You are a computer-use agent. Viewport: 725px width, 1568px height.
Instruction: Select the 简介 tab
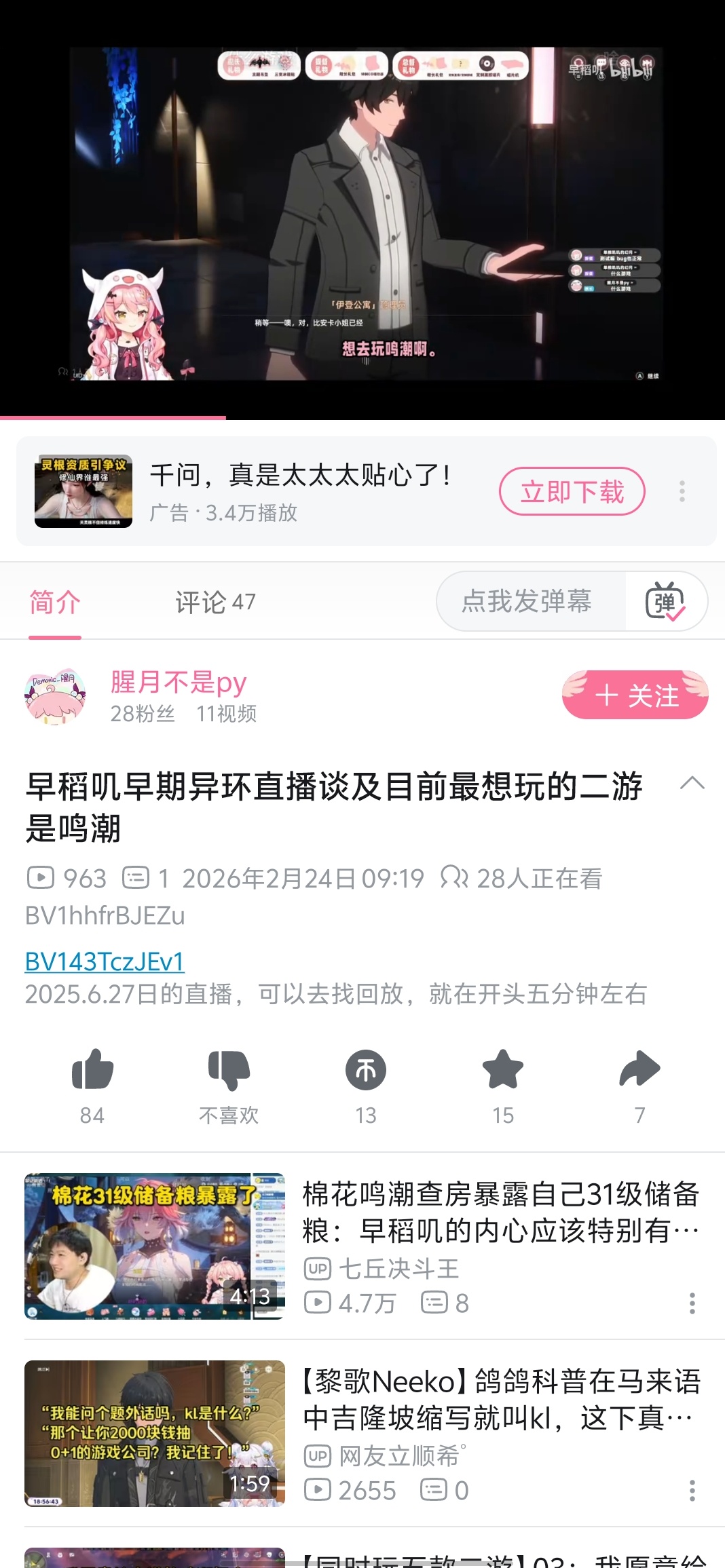(55, 602)
